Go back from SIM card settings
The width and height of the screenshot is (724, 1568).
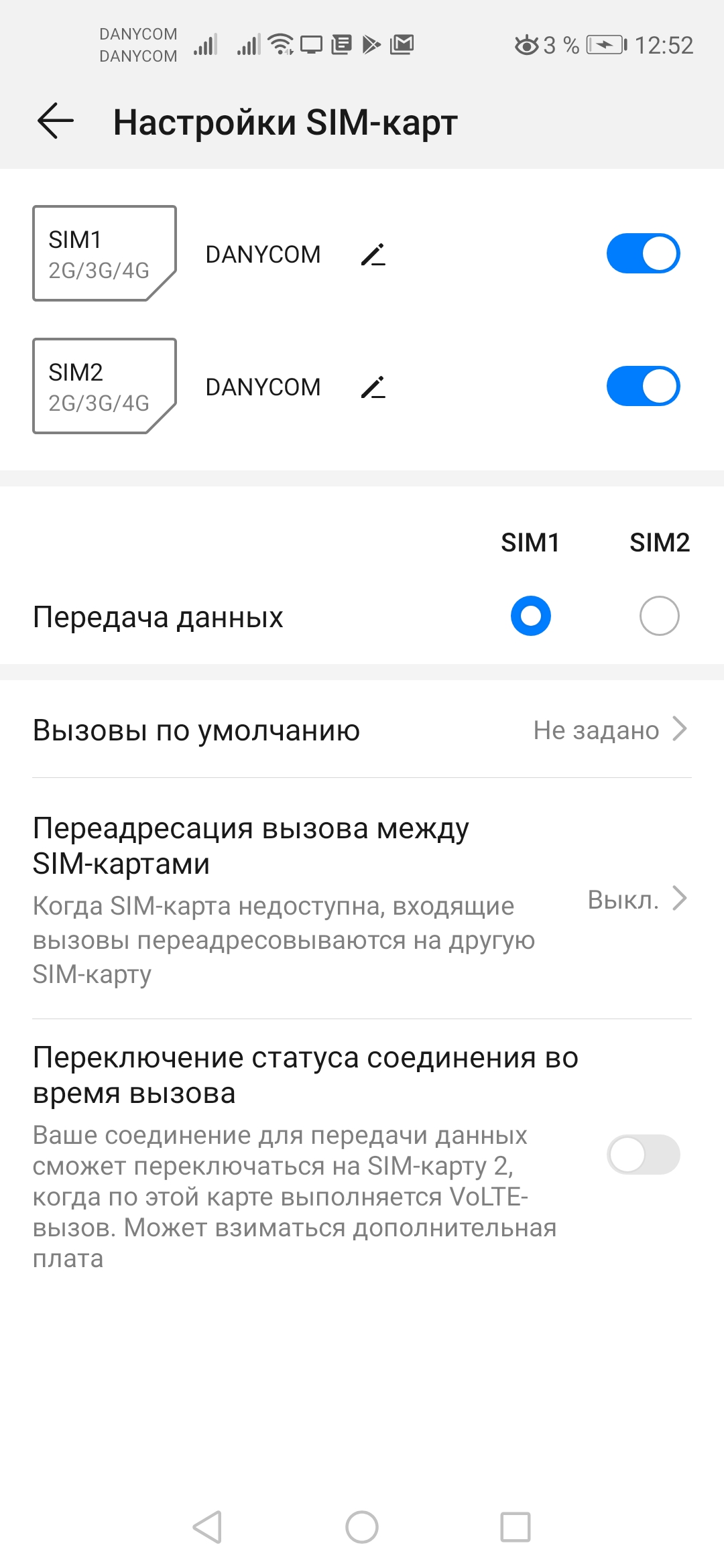(x=55, y=121)
